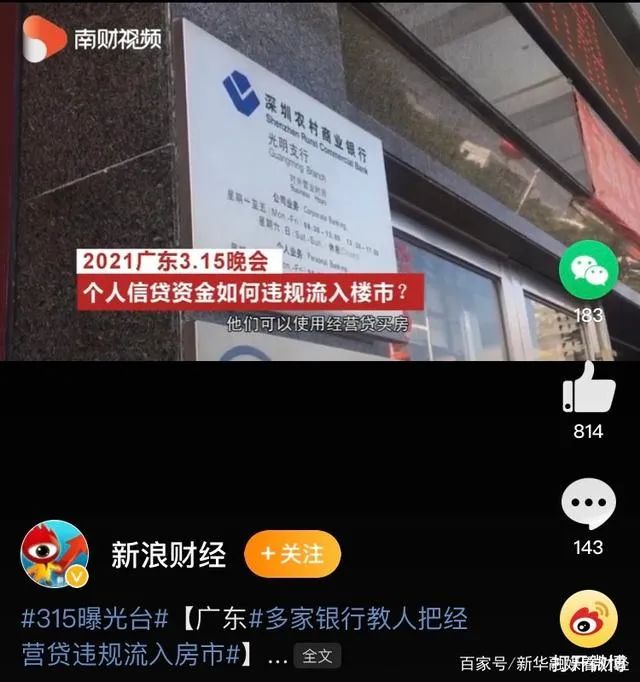
Task: Share the video to WeChat
Action: pos(588,269)
